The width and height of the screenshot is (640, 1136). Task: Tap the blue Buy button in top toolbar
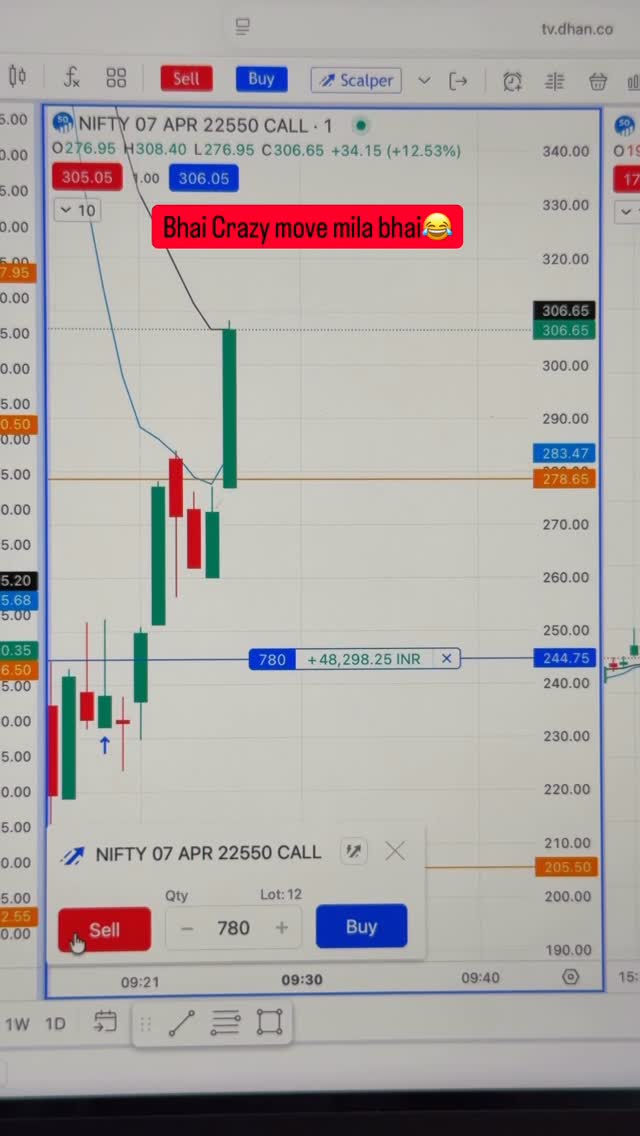261,79
